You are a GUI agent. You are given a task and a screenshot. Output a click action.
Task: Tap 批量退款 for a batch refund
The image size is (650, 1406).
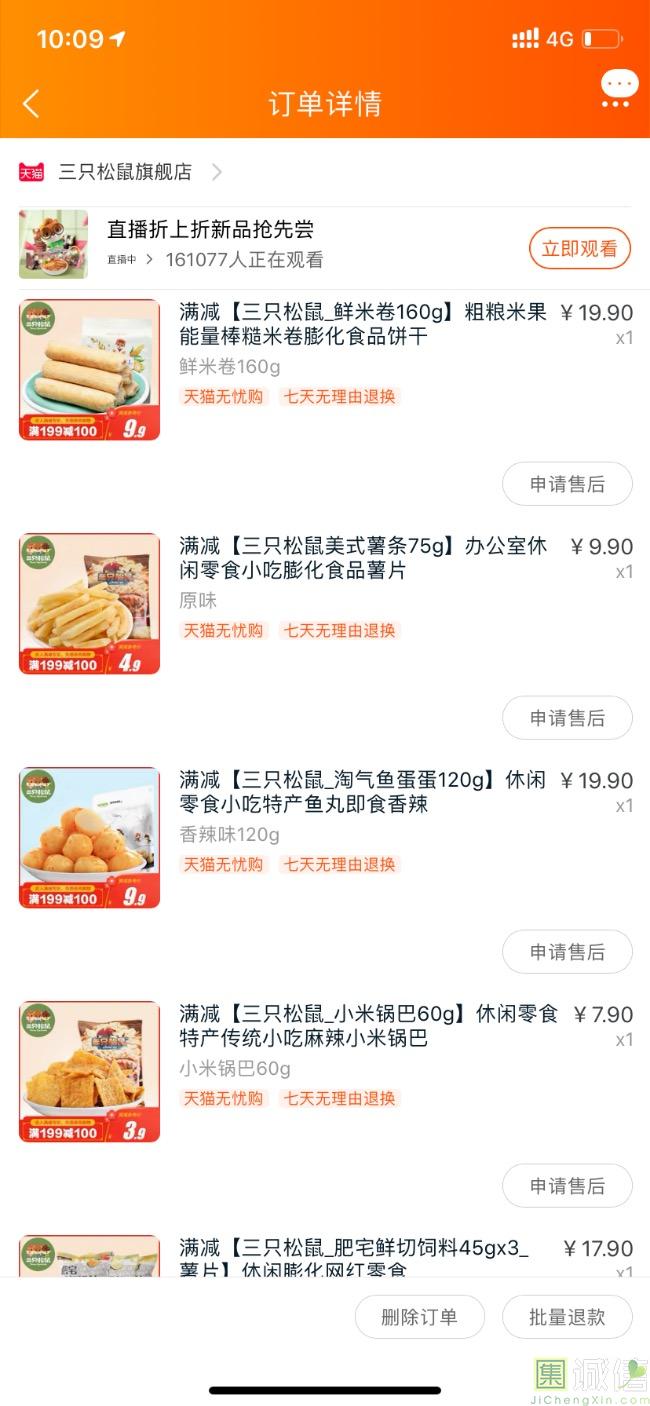tap(567, 1317)
